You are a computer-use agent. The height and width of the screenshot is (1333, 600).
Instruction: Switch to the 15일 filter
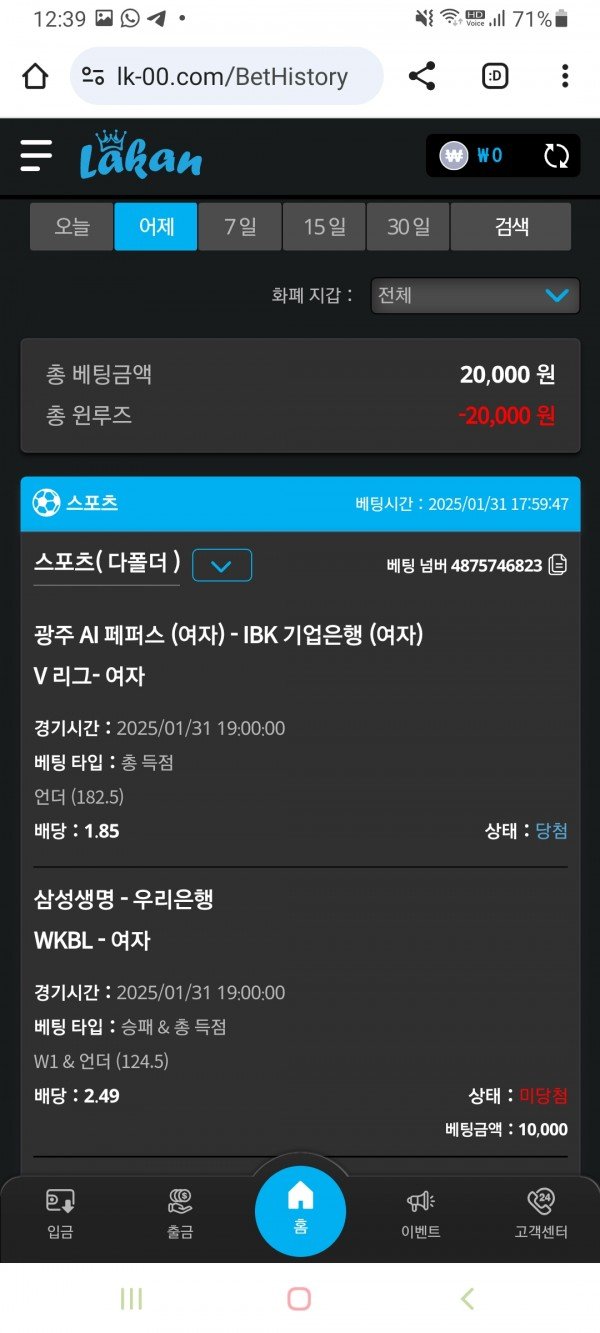pos(324,227)
